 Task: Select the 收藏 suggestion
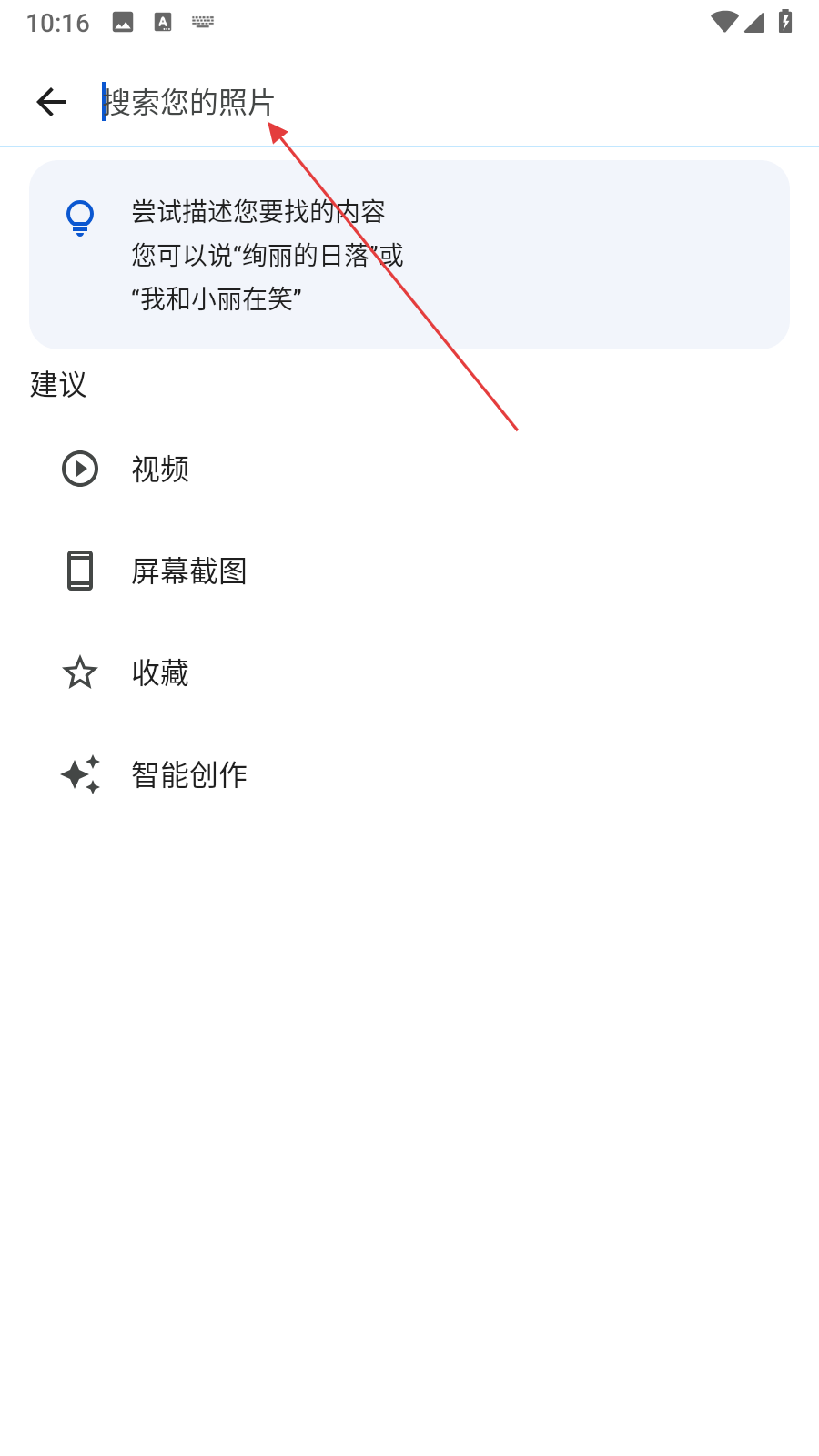tap(160, 673)
